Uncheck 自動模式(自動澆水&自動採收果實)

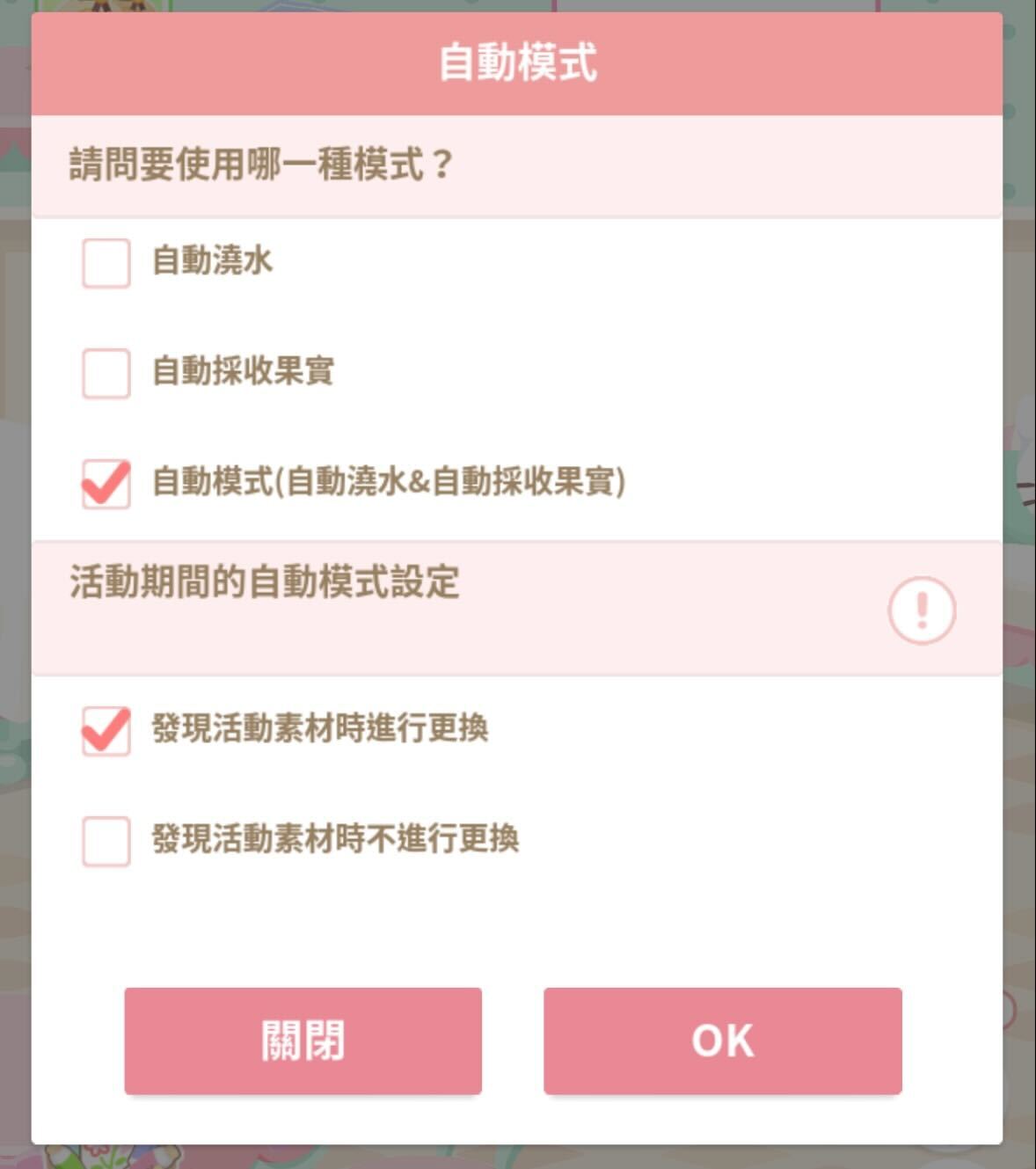[106, 484]
